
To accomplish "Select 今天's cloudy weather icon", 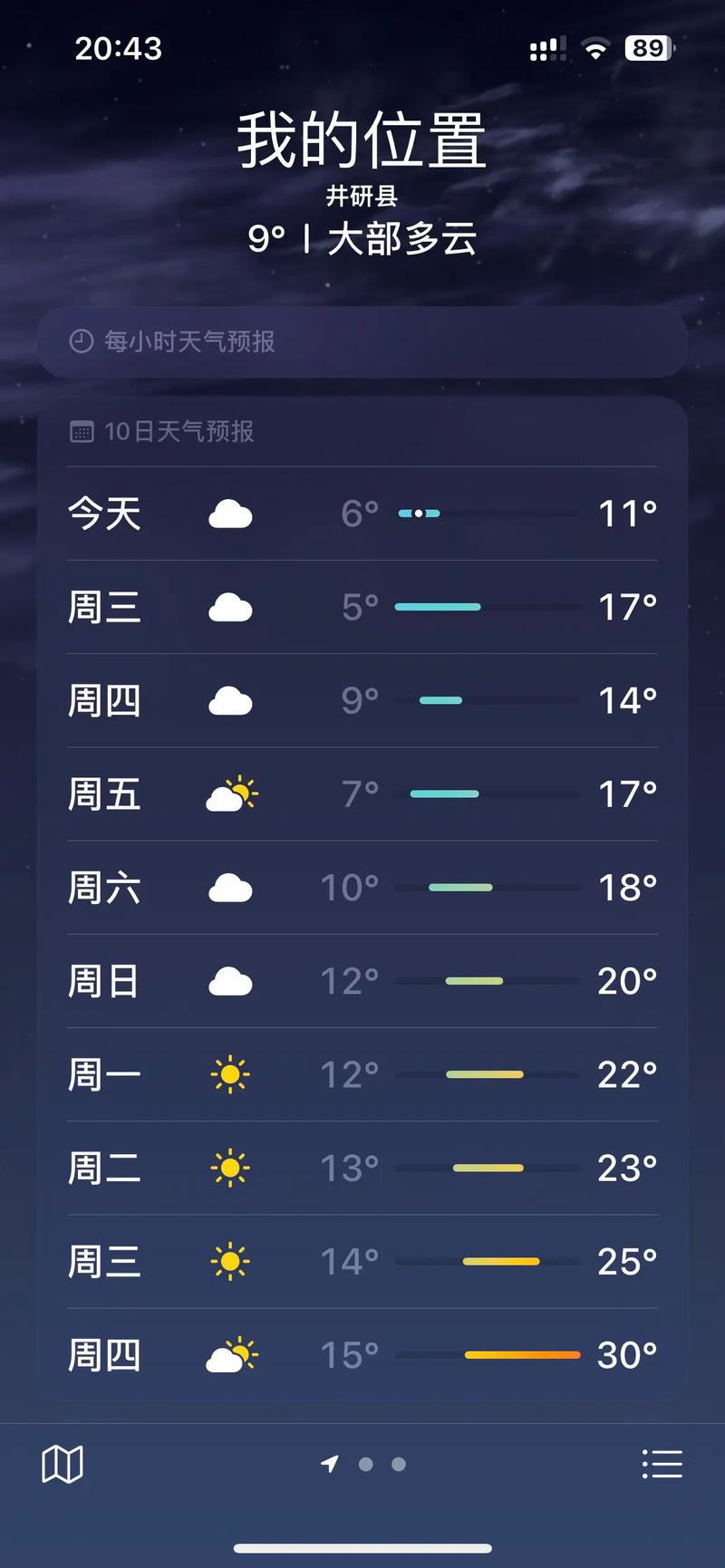I will pyautogui.click(x=231, y=514).
